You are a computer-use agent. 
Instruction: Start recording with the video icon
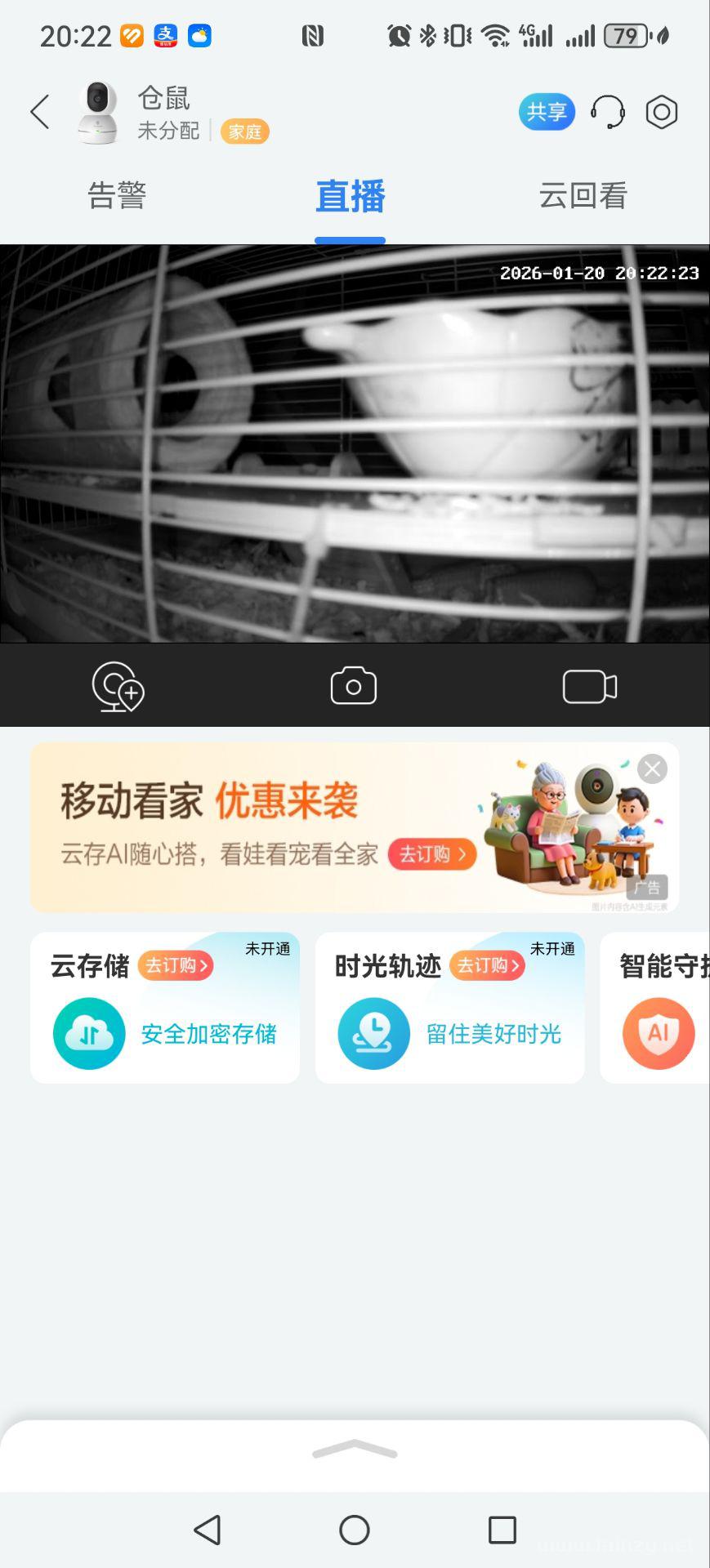point(589,687)
